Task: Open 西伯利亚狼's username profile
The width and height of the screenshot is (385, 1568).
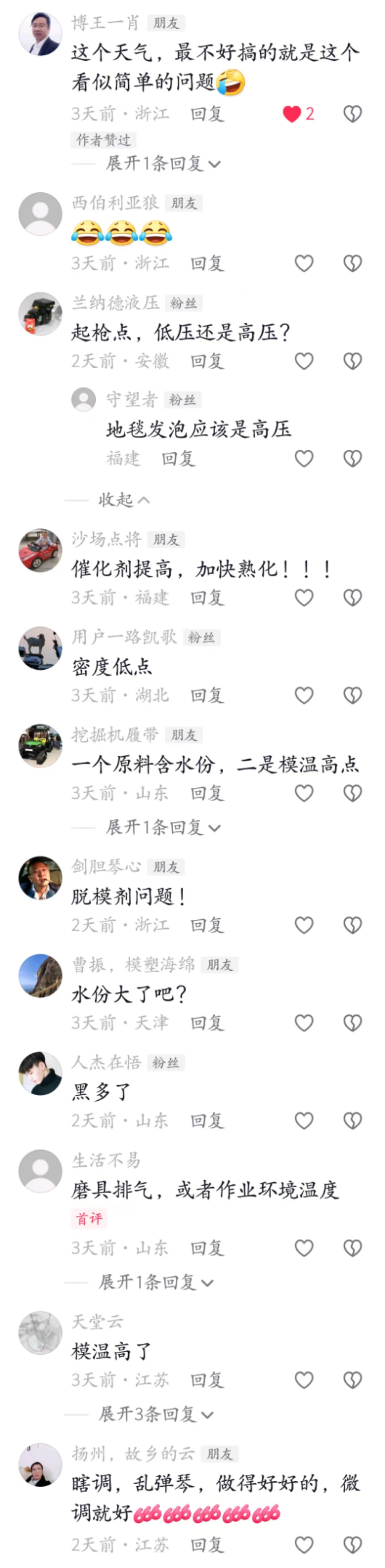Action: (x=115, y=203)
